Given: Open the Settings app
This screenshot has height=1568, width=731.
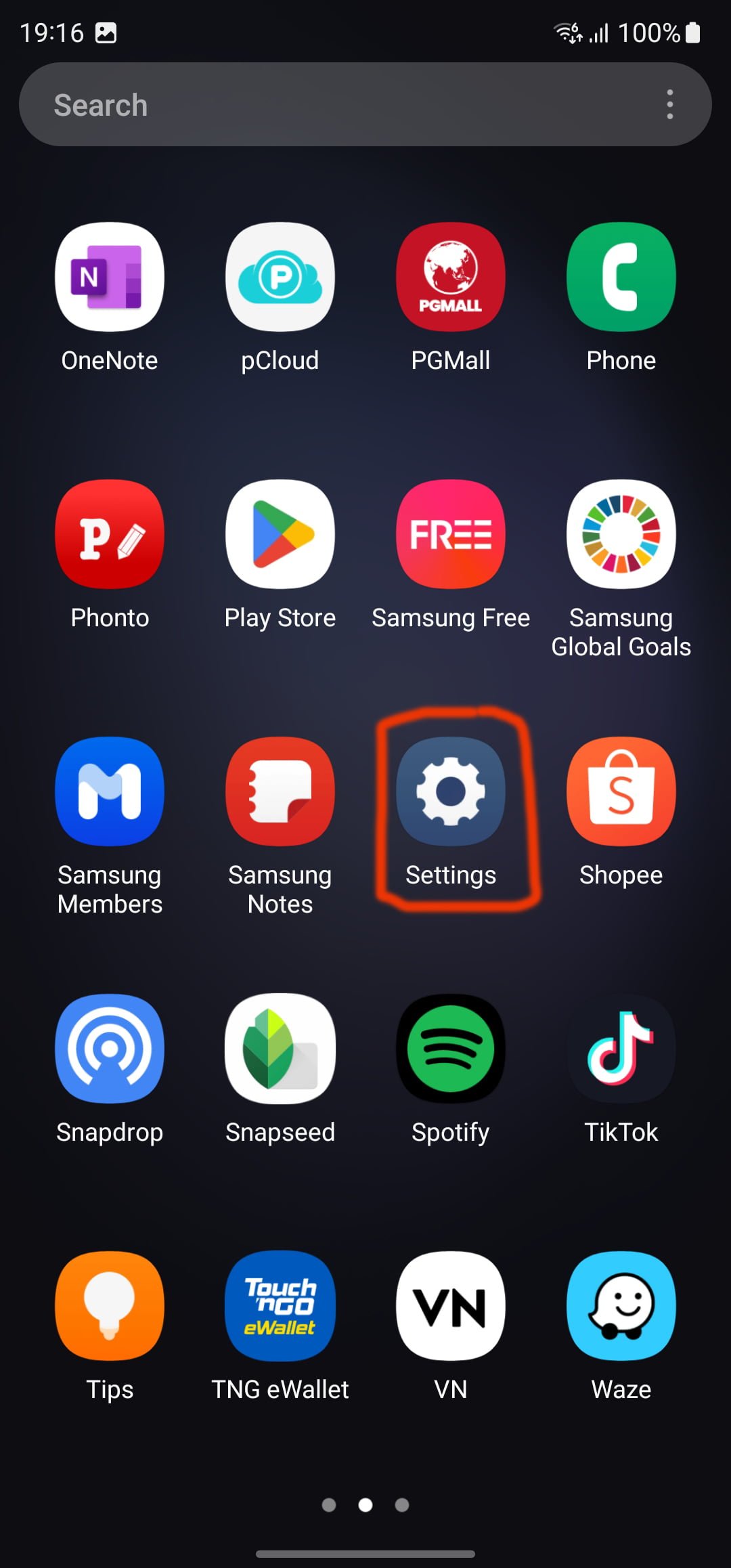Looking at the screenshot, I should 451,792.
